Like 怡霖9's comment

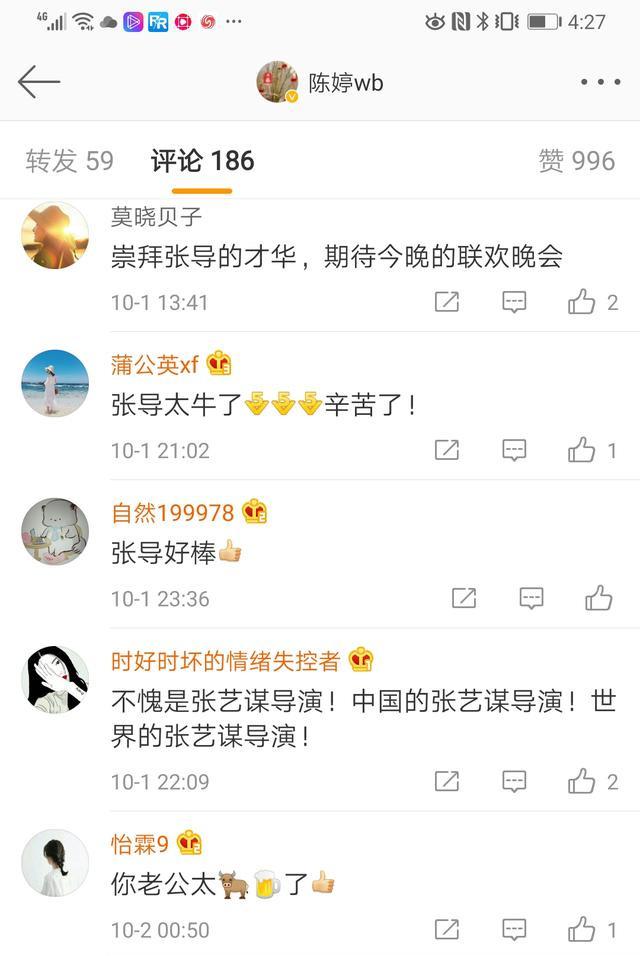click(x=582, y=930)
